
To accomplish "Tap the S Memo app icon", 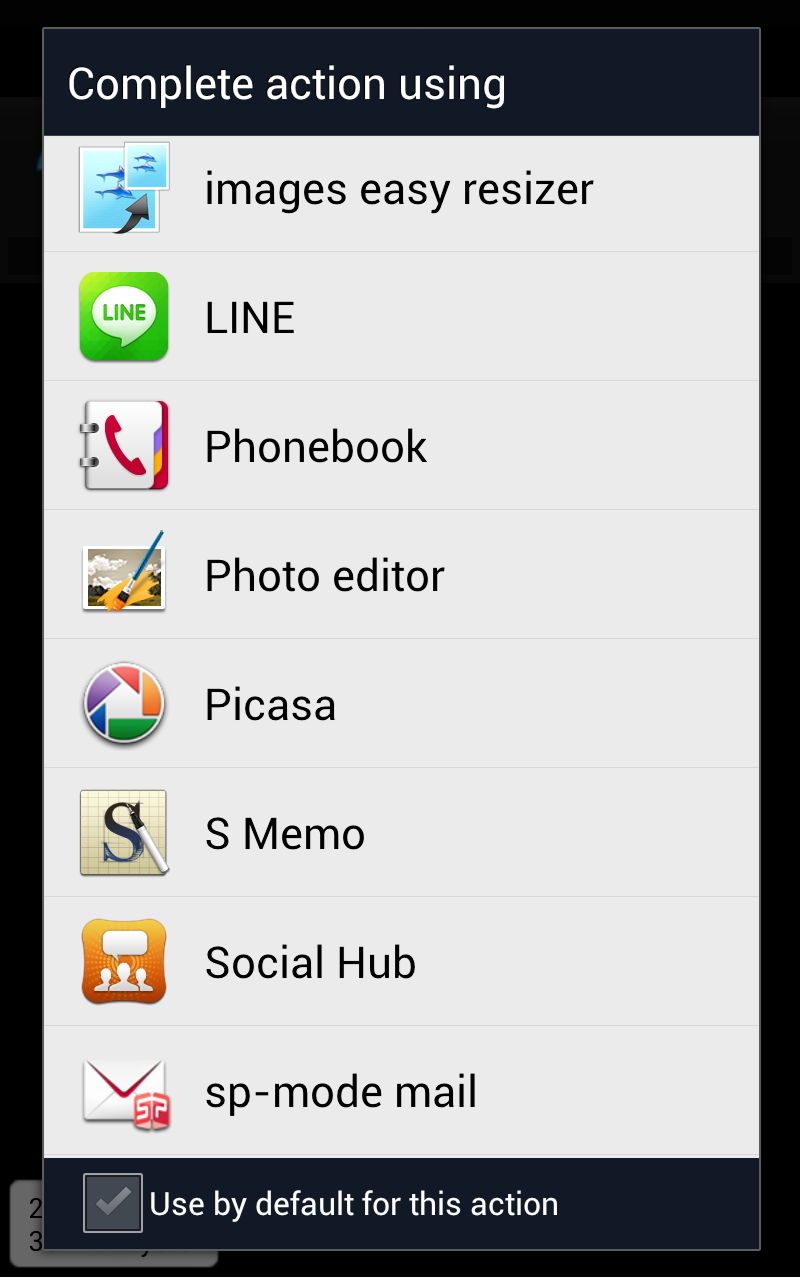I will pos(123,832).
